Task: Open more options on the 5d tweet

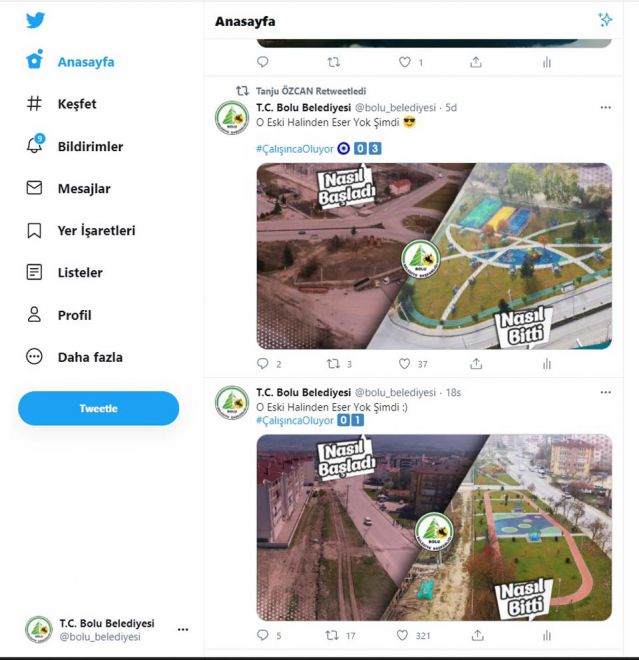Action: (605, 107)
